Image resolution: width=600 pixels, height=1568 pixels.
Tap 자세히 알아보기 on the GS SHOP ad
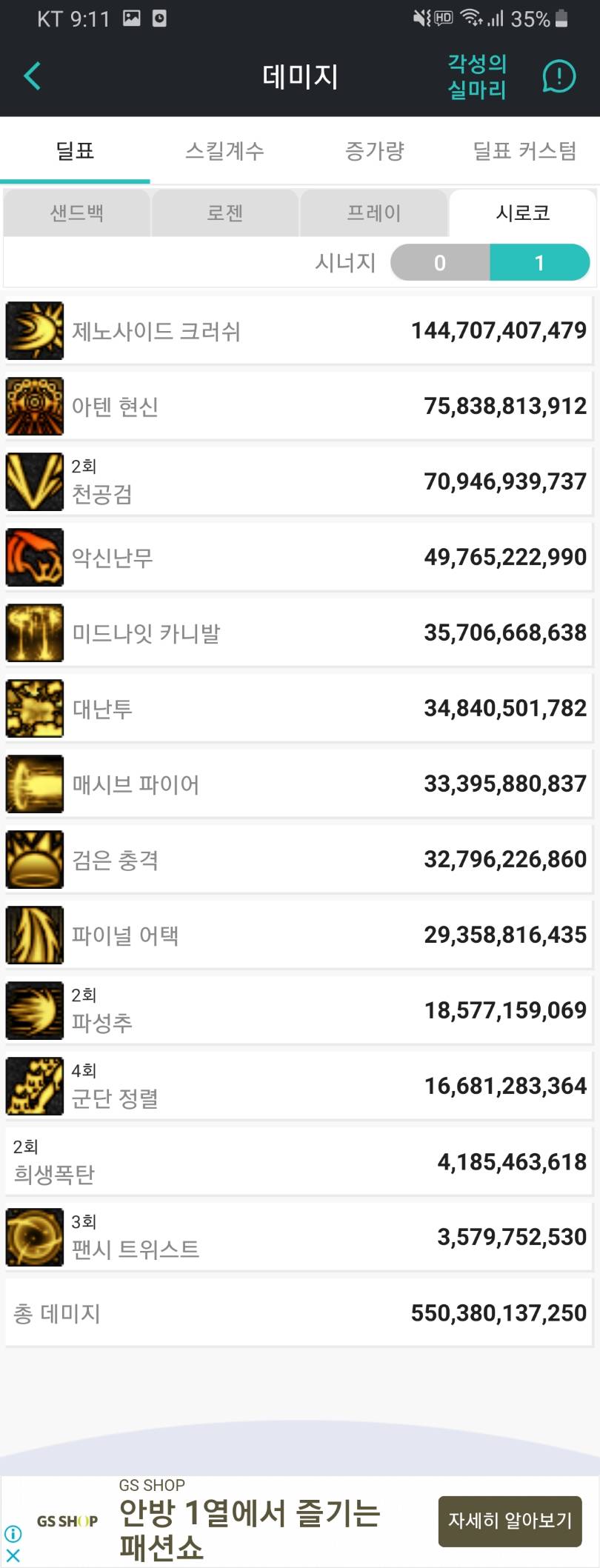(x=510, y=1521)
